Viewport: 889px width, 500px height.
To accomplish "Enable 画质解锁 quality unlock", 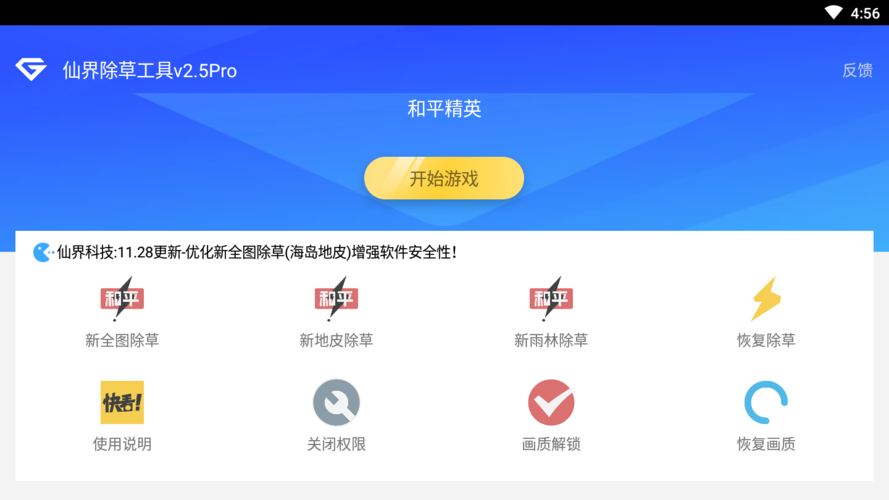I will [551, 403].
